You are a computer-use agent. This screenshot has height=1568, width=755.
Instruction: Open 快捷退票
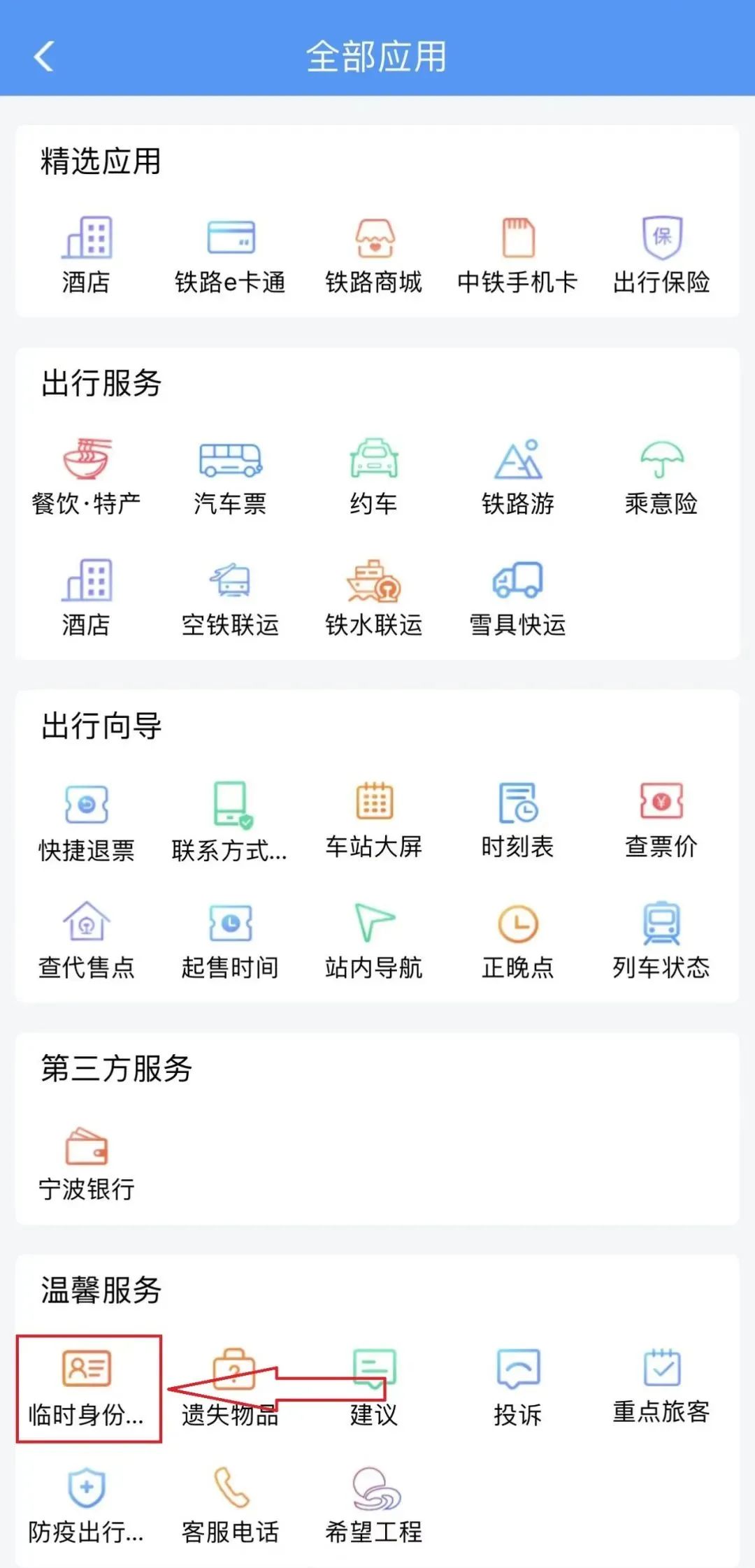(86, 822)
